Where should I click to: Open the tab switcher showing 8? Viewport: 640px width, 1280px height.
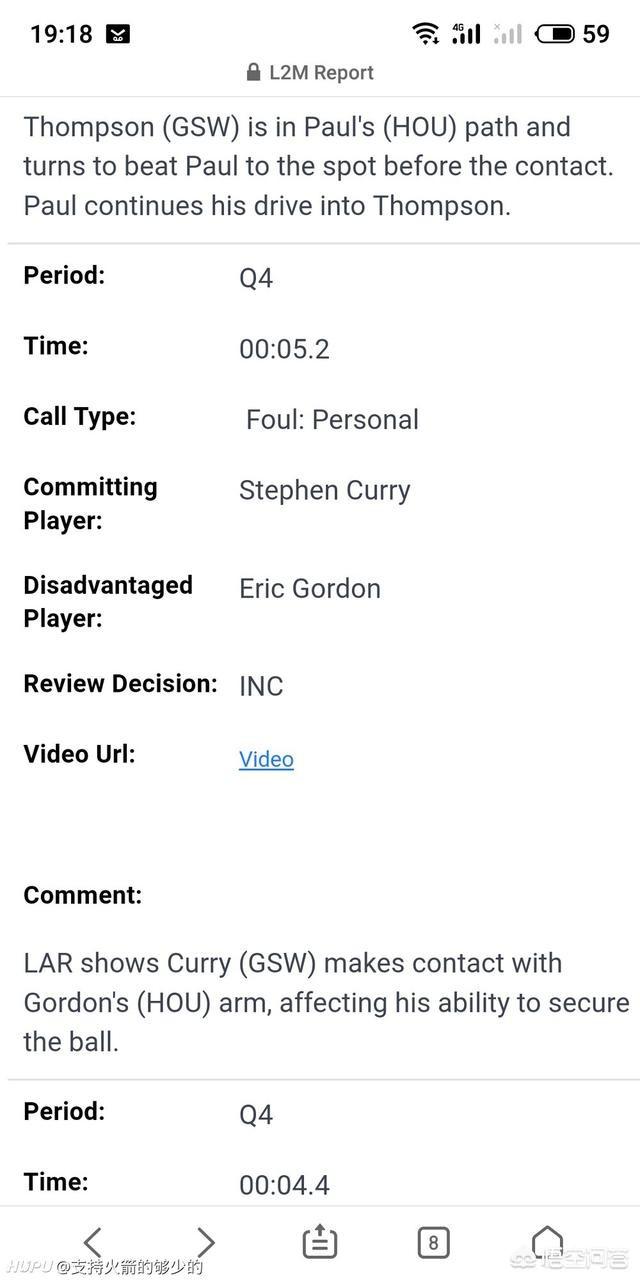coord(433,1243)
